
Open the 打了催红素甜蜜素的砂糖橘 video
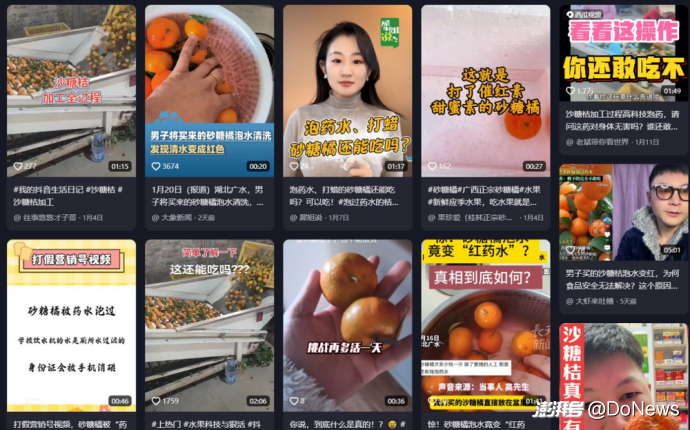(x=485, y=90)
